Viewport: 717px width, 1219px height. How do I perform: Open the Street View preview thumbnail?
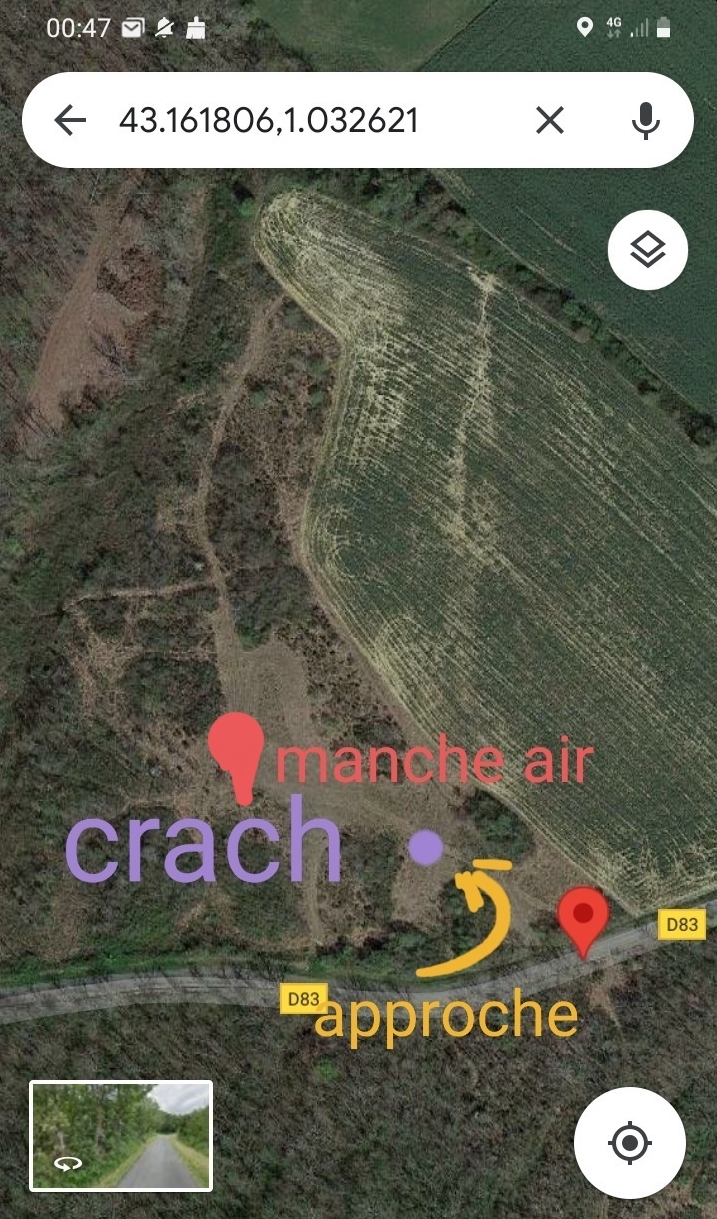(x=121, y=1135)
